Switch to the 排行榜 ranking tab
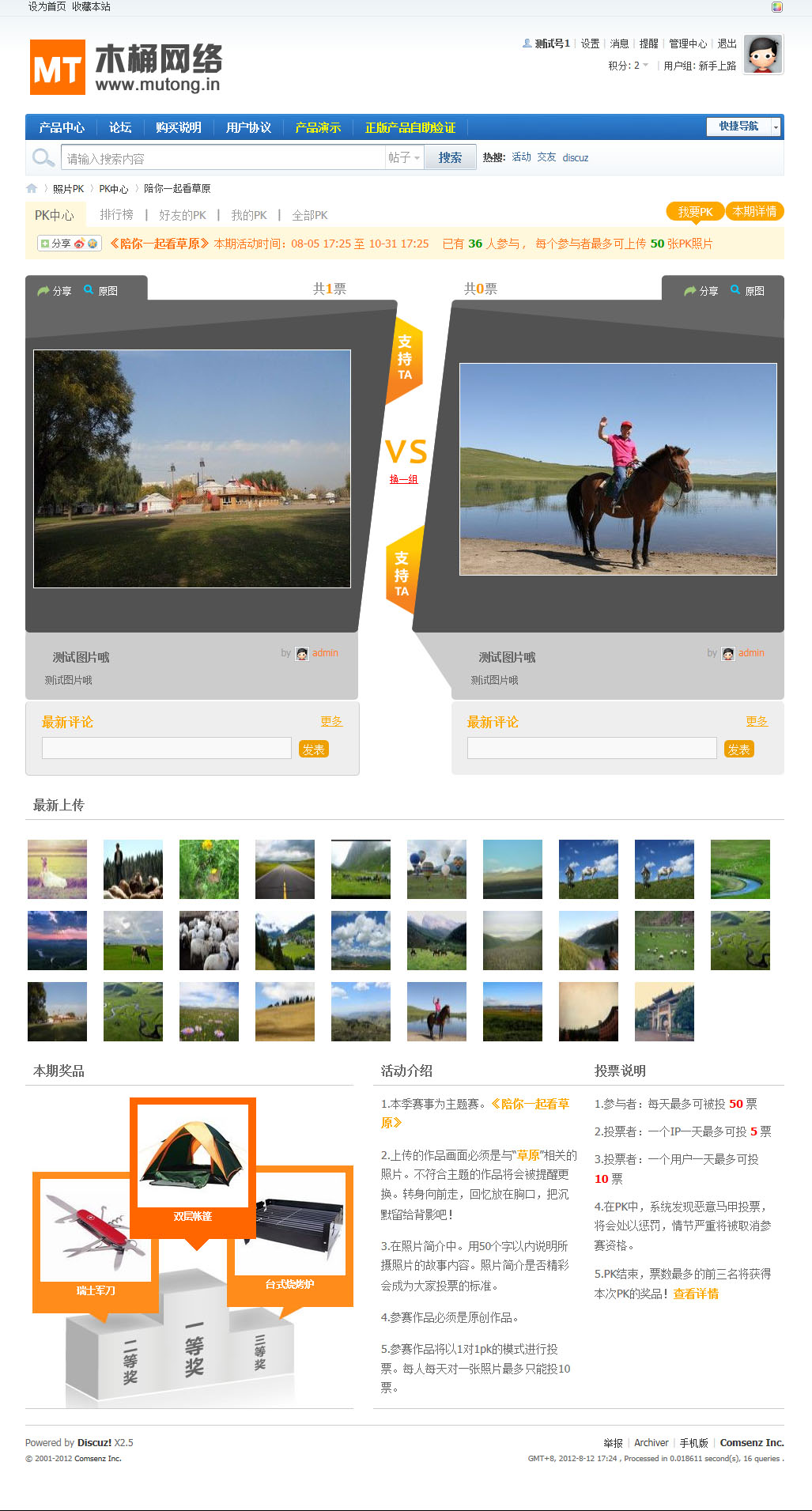The image size is (812, 1511). coord(116,214)
